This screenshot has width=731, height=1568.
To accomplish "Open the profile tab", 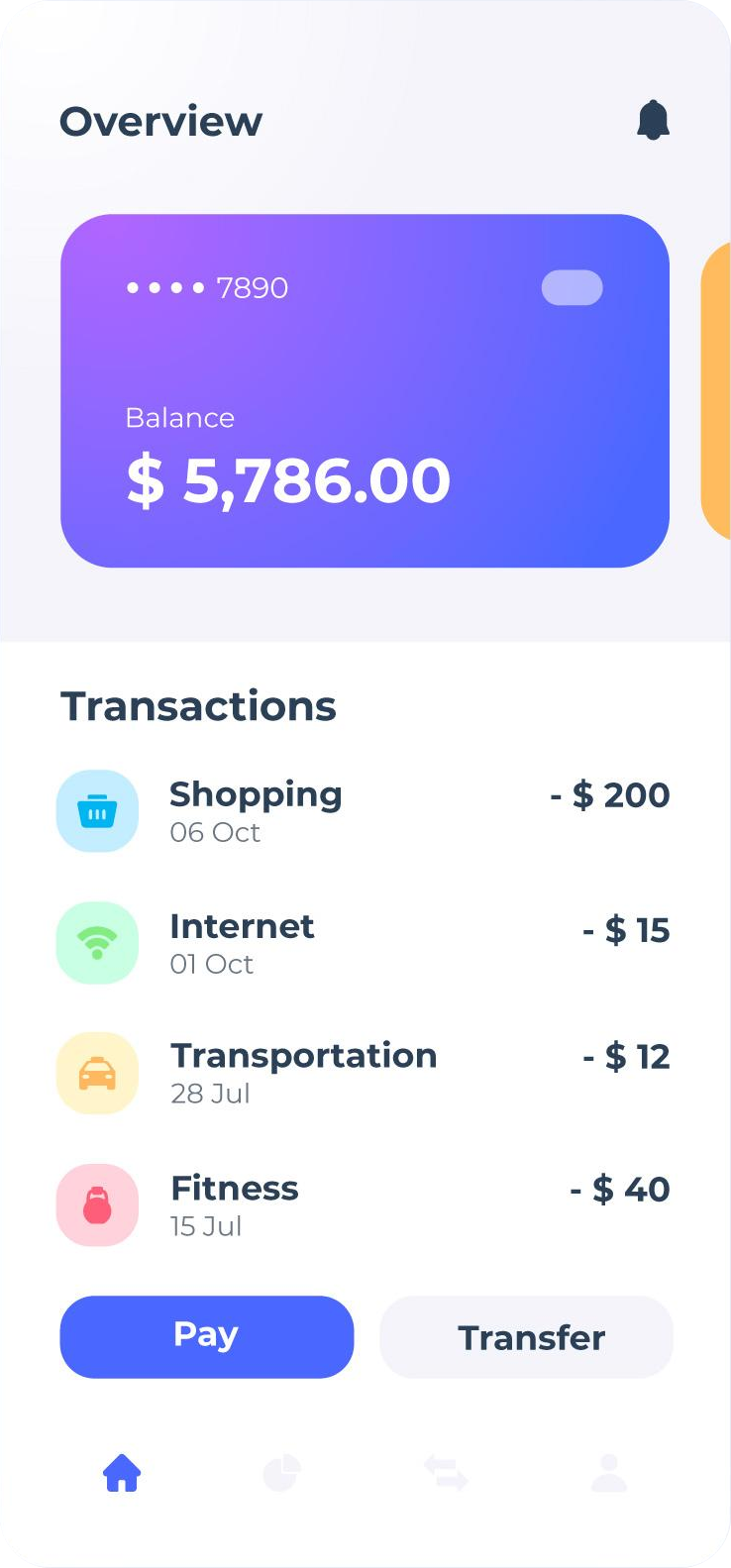I will click(608, 1473).
